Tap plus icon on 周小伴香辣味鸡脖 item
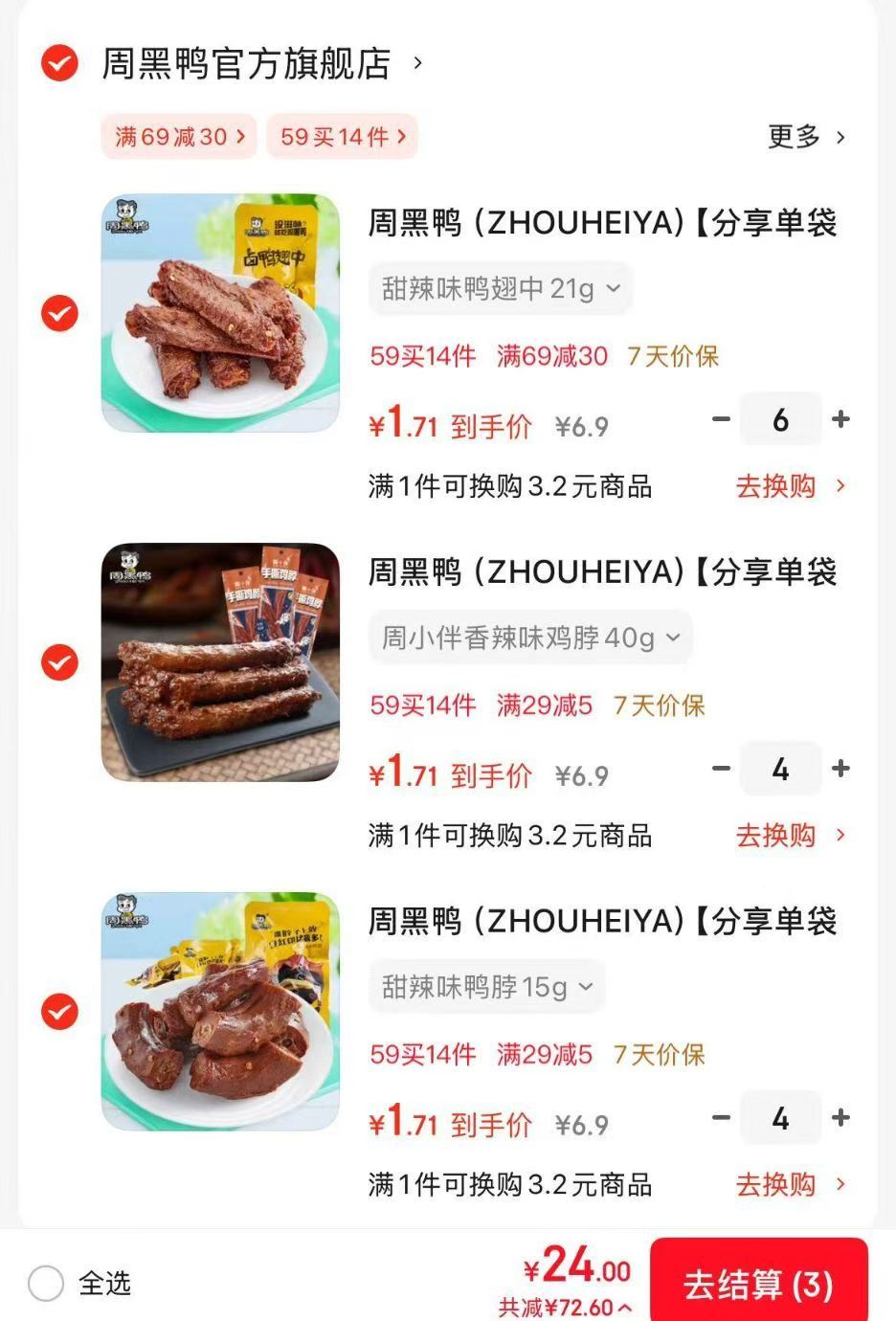 click(x=840, y=769)
